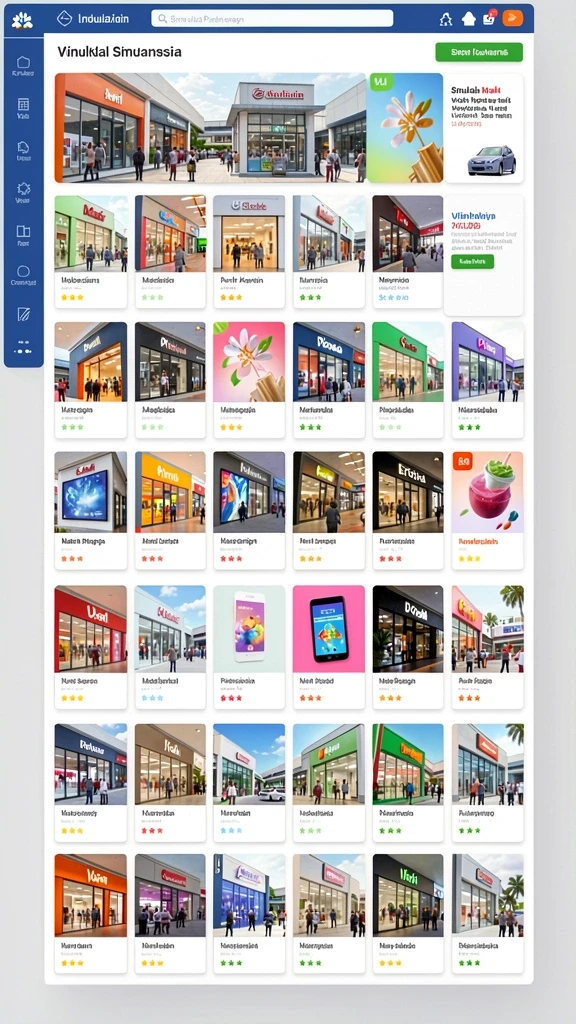The height and width of the screenshot is (1024, 576).
Task: Open the chat bubble item in the sidebar
Action: (x=24, y=150)
